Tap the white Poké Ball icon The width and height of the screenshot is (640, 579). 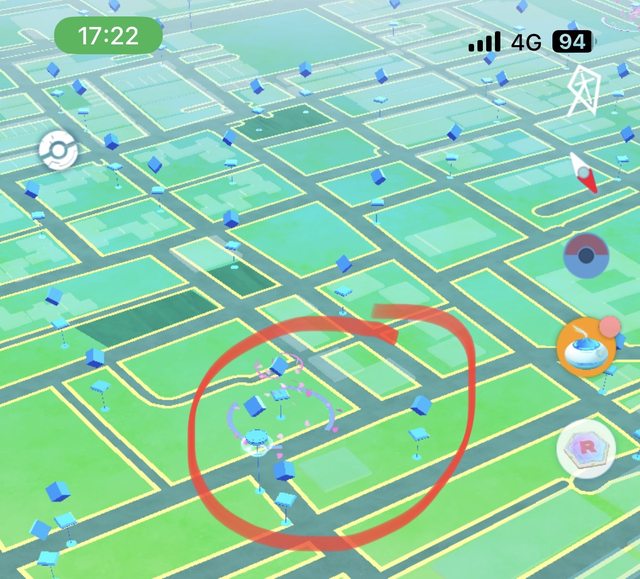[x=58, y=151]
